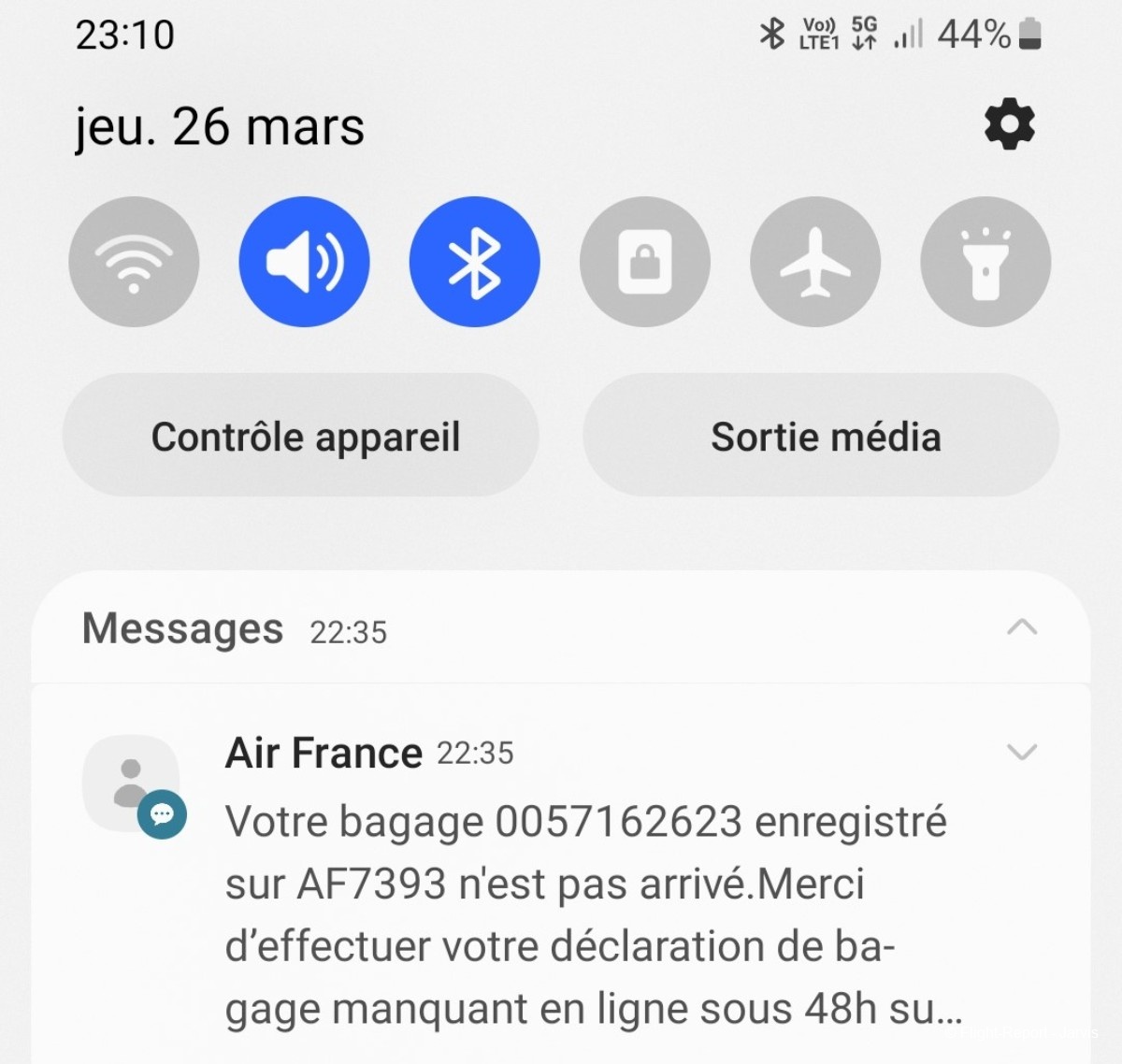Collapse the Messages notification group
This screenshot has height=1064, width=1122.
(1022, 627)
